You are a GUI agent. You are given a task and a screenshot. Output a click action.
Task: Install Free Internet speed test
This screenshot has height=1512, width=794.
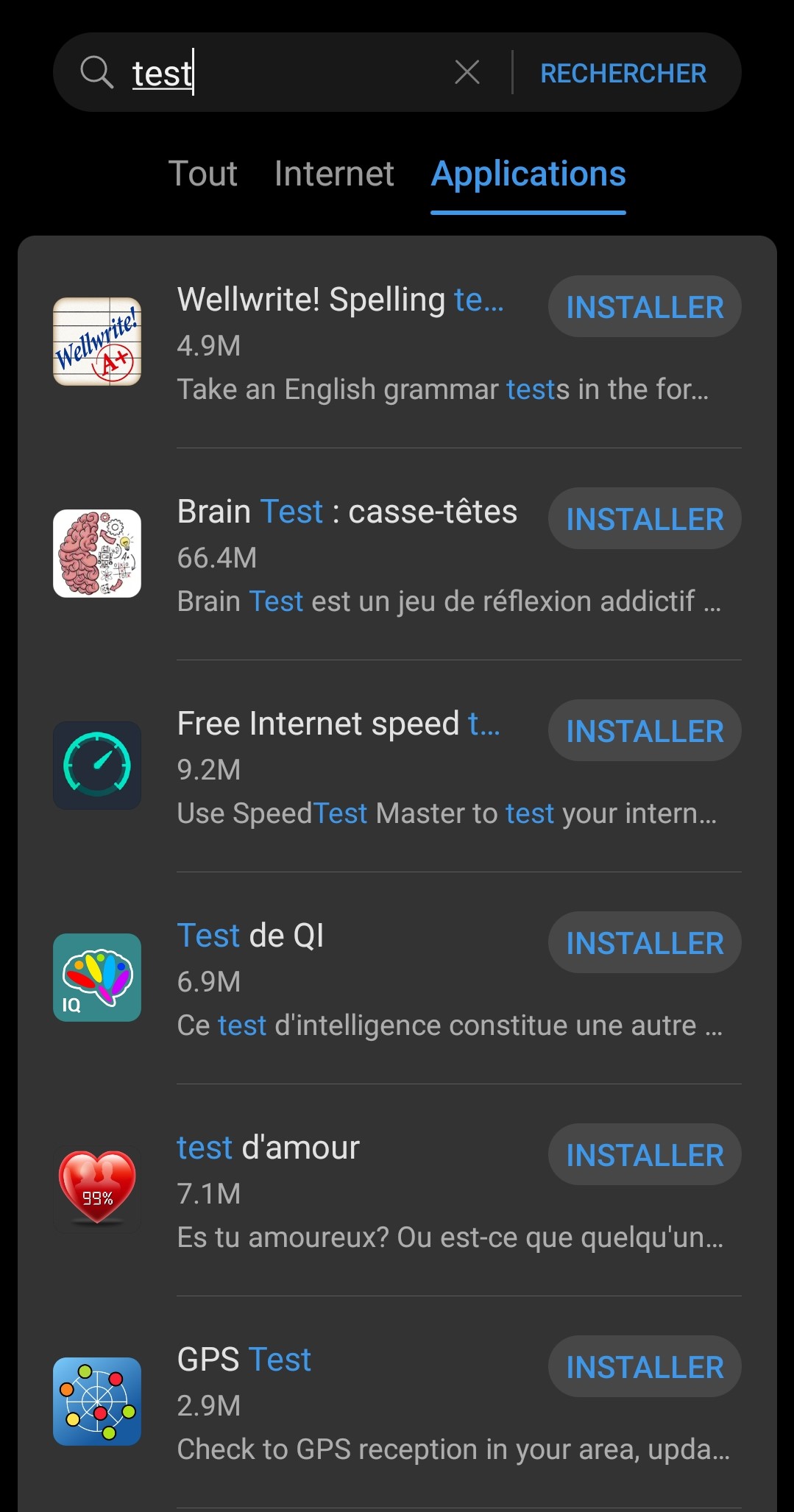[644, 731]
